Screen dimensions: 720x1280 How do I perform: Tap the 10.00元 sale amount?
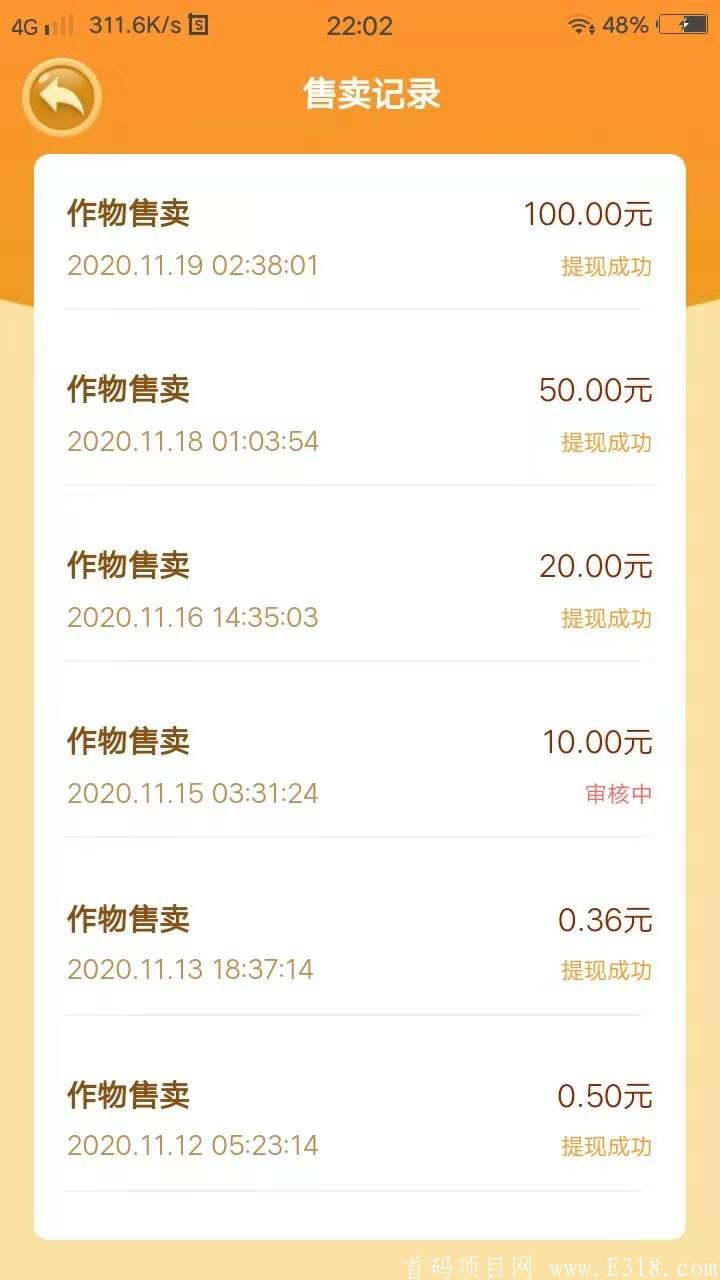pos(598,742)
